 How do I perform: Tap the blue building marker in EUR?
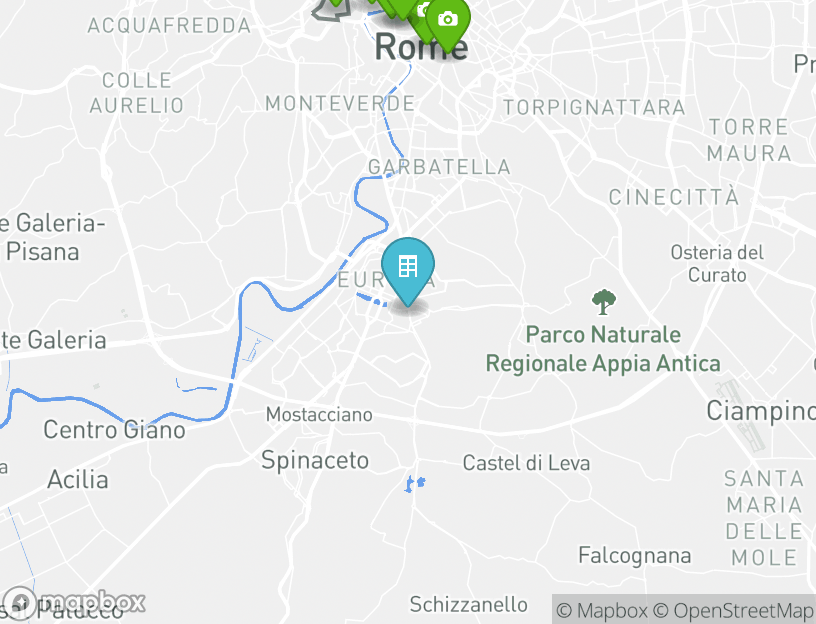[408, 268]
